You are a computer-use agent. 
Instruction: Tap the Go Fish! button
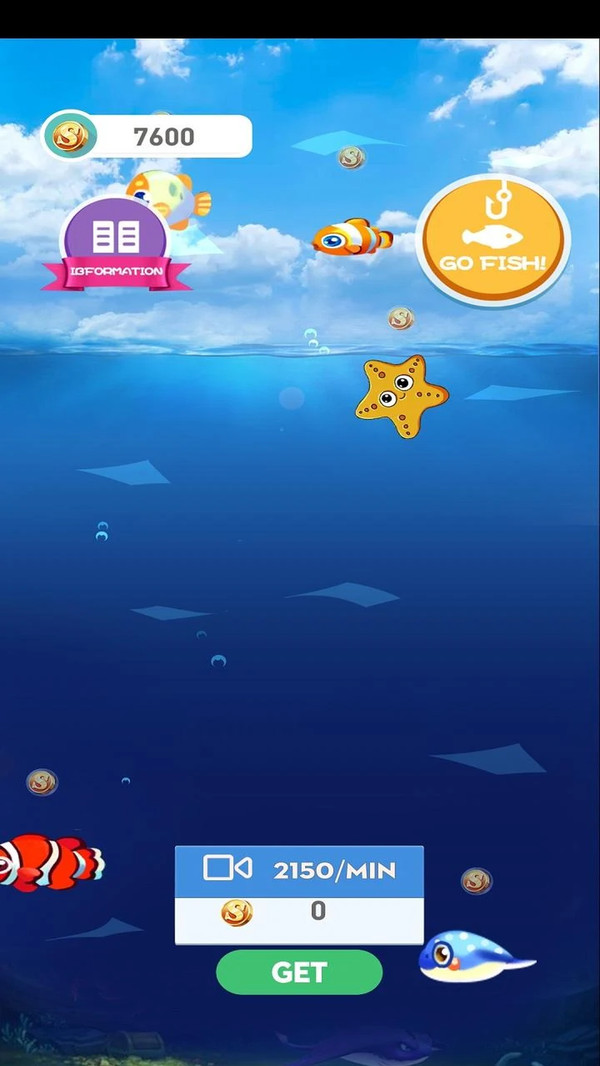coord(492,241)
